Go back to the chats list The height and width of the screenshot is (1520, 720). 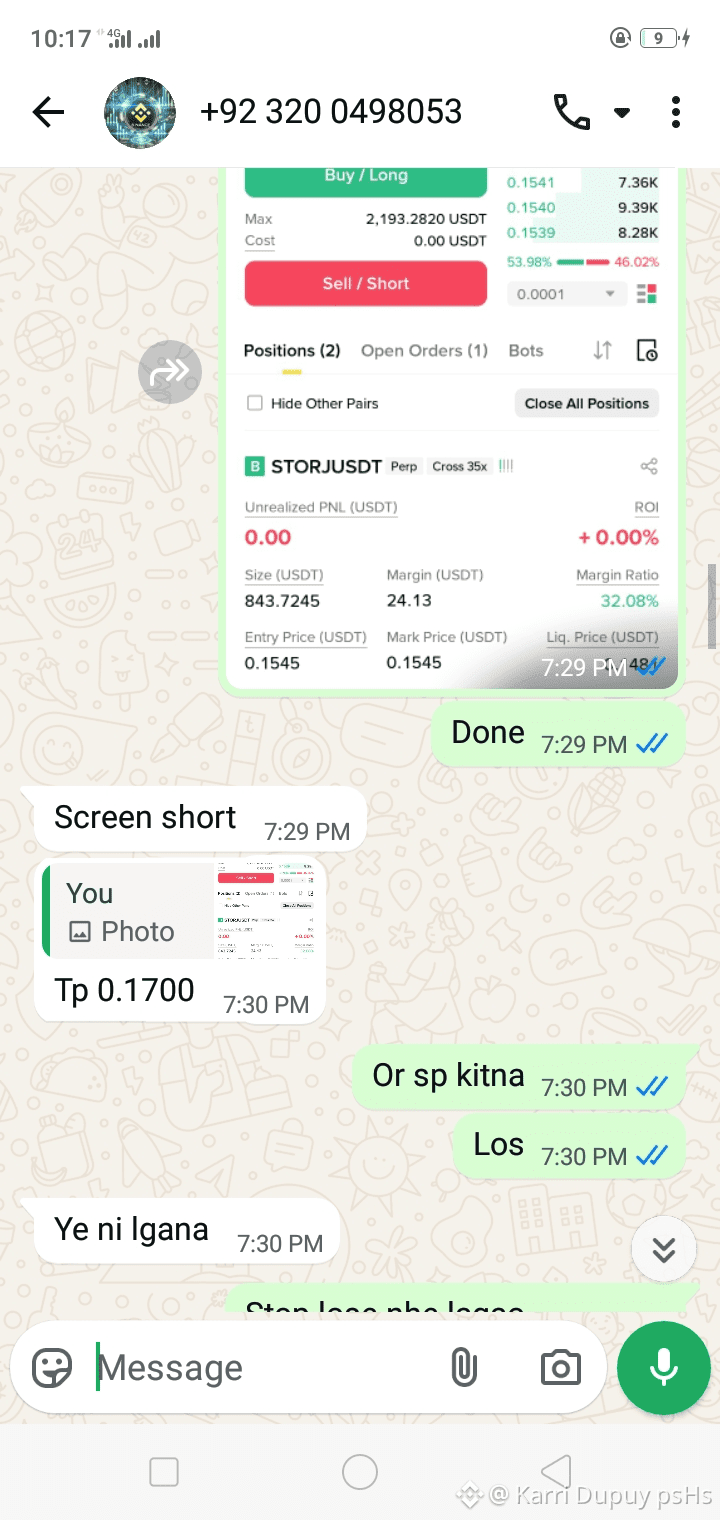pos(48,112)
